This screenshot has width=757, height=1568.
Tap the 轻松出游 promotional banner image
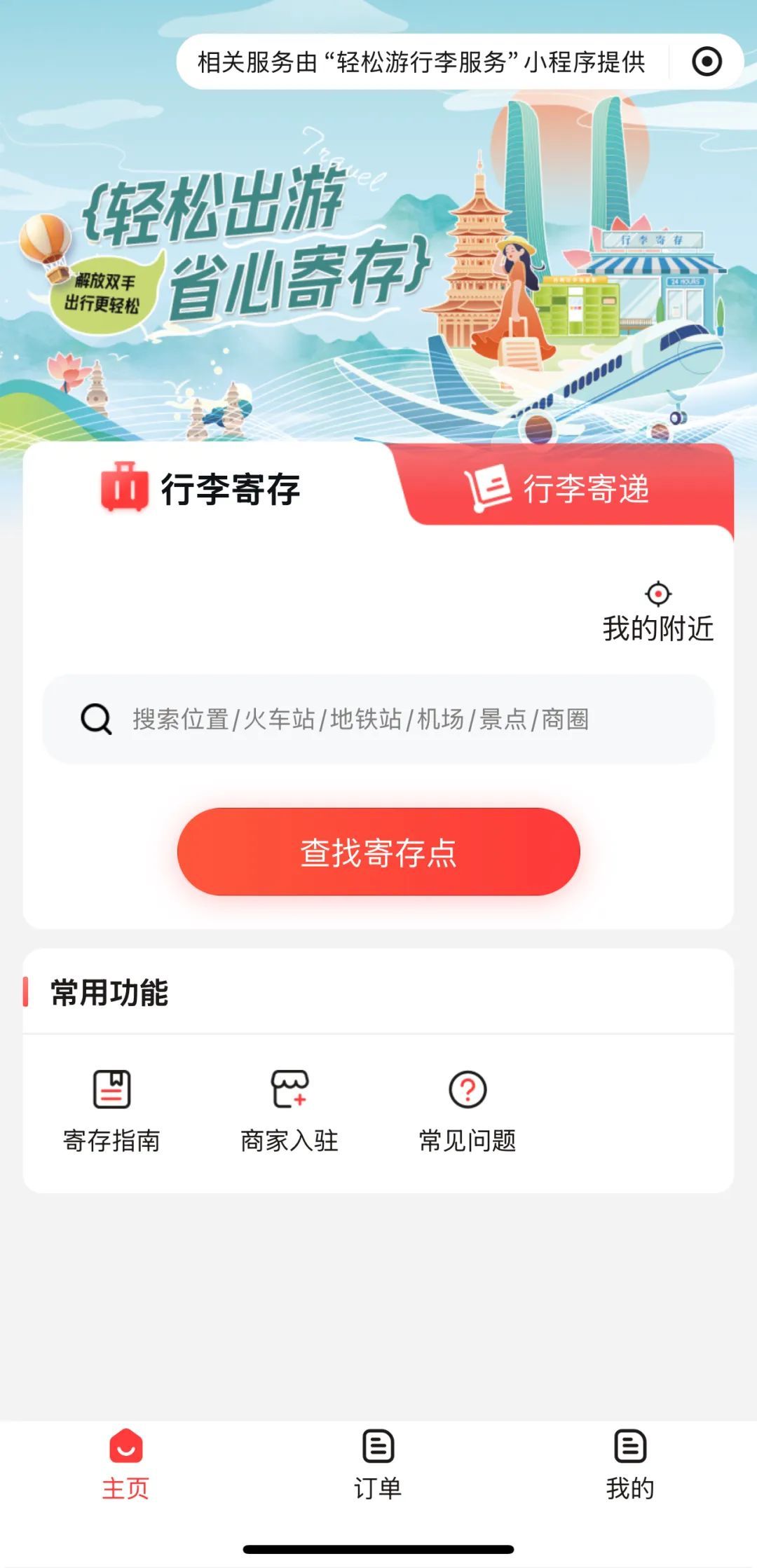tap(378, 266)
